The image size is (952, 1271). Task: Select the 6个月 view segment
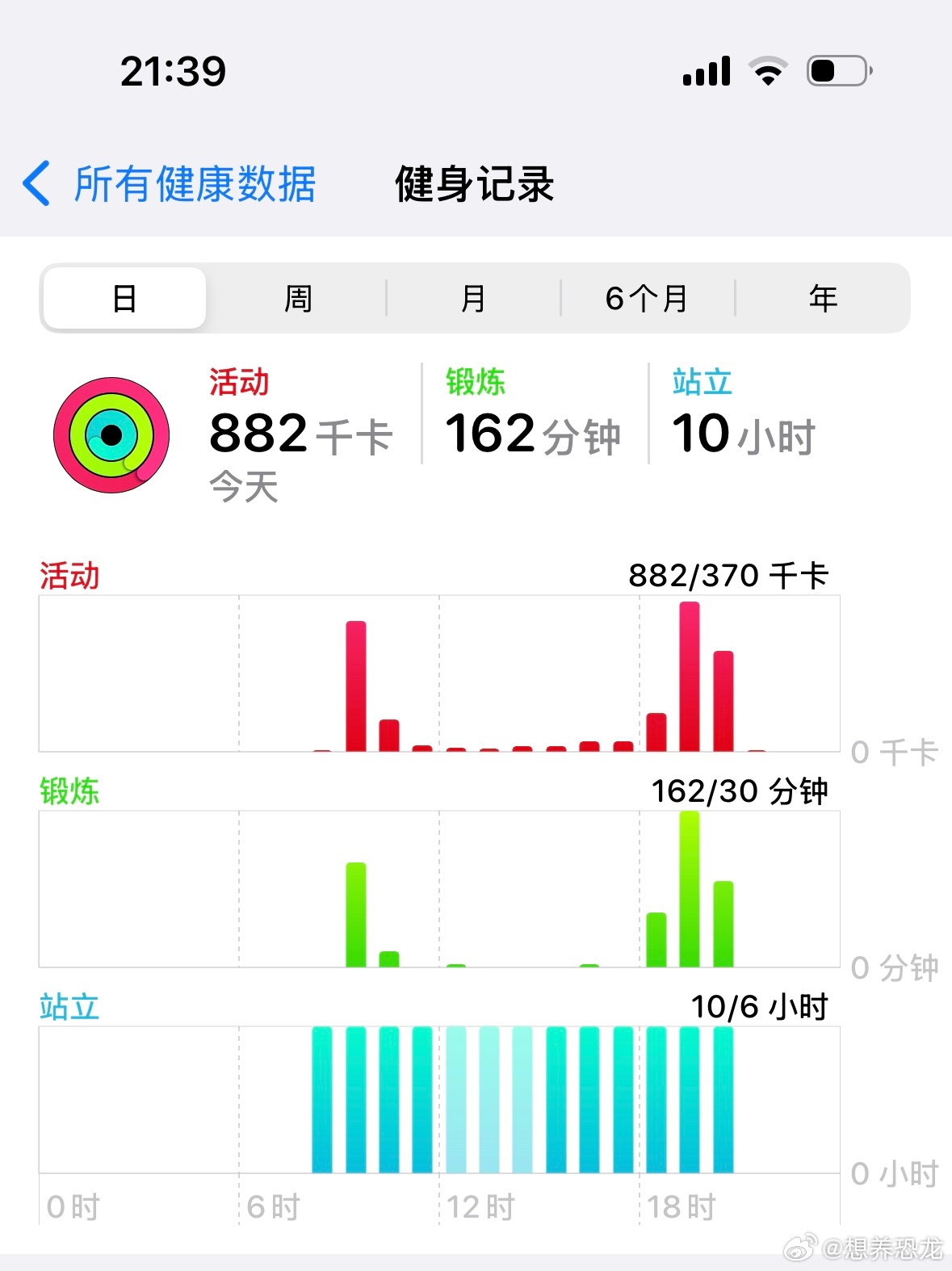pos(646,297)
